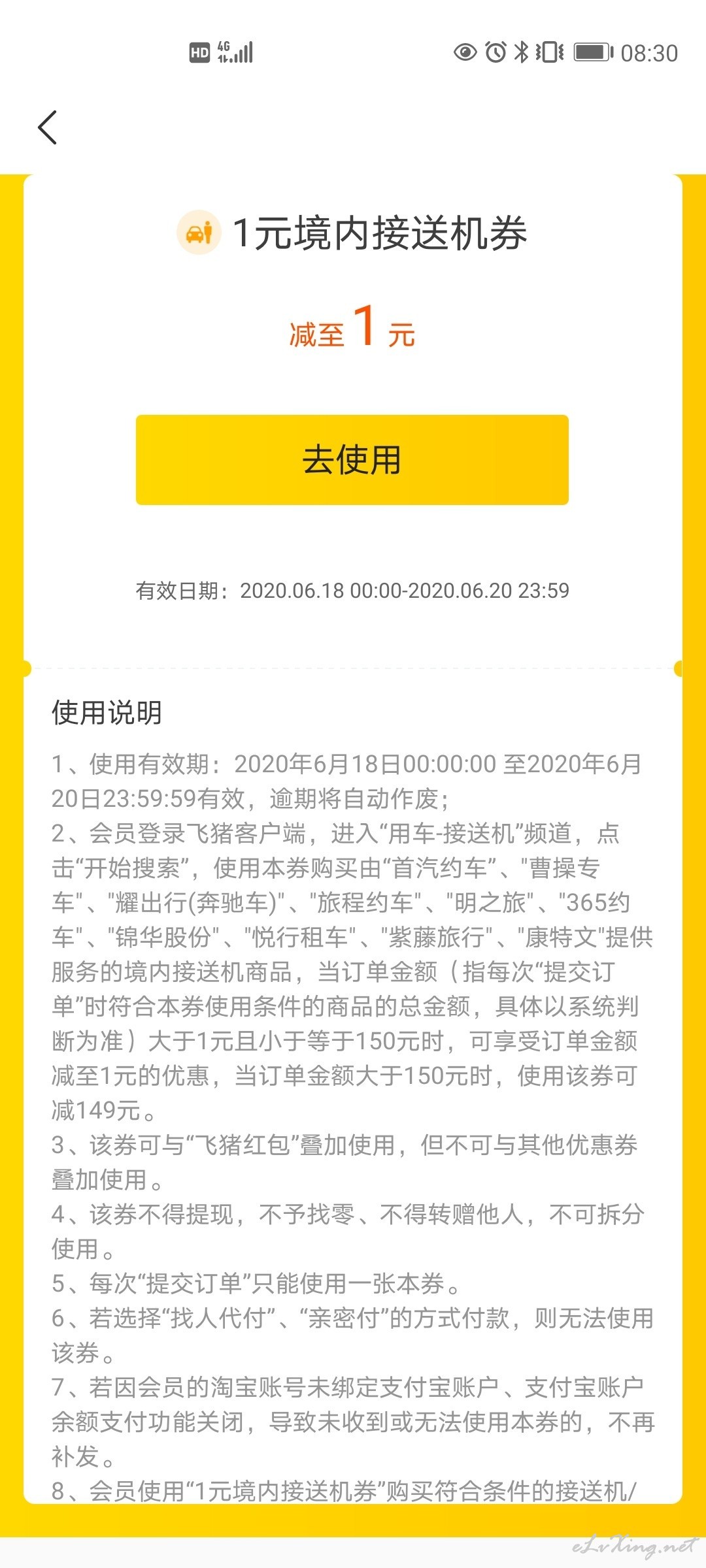Go back using the top-left arrow
This screenshot has width=706, height=1568.
coord(48,127)
